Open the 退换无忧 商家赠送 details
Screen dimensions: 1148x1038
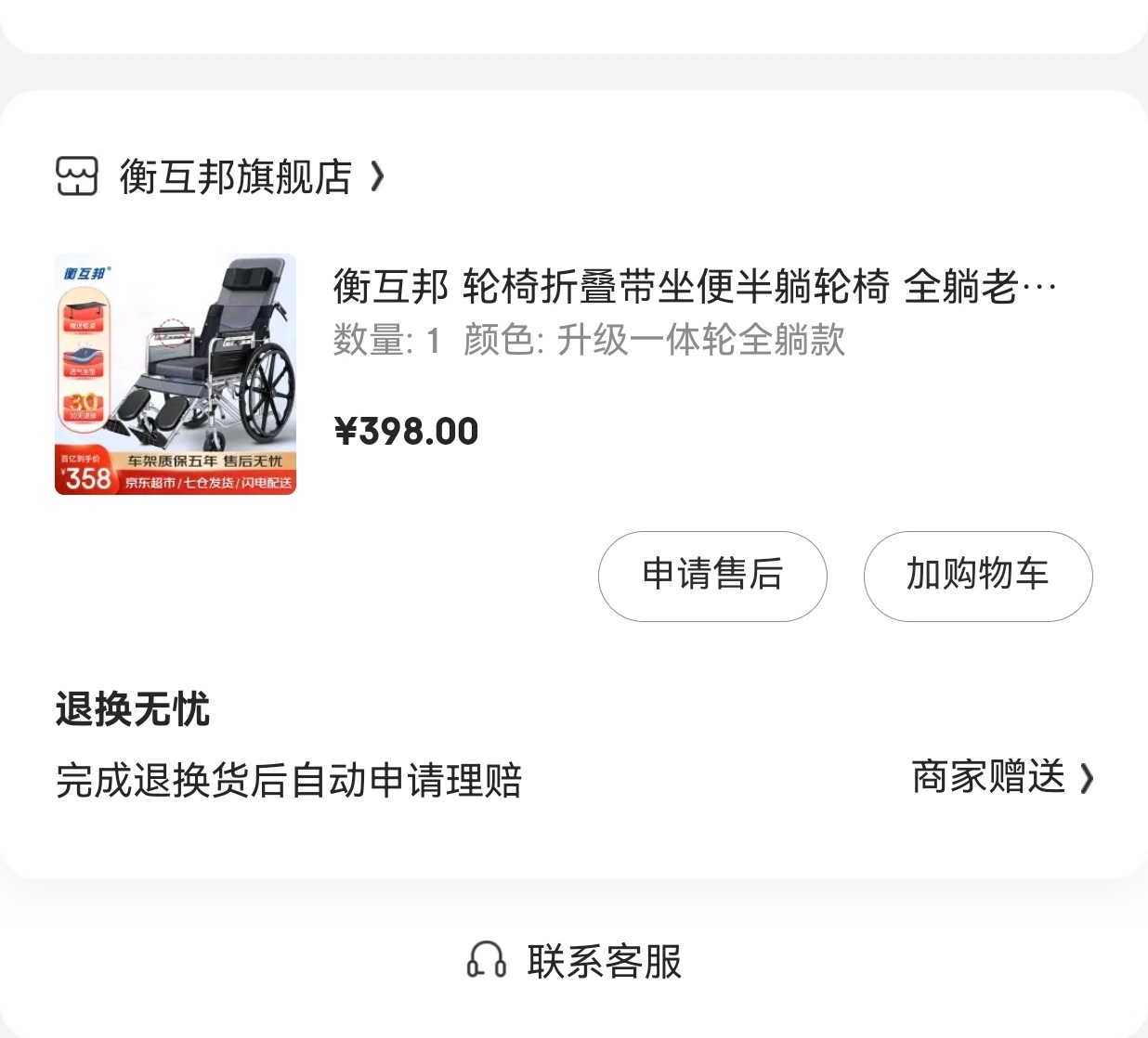click(1001, 777)
